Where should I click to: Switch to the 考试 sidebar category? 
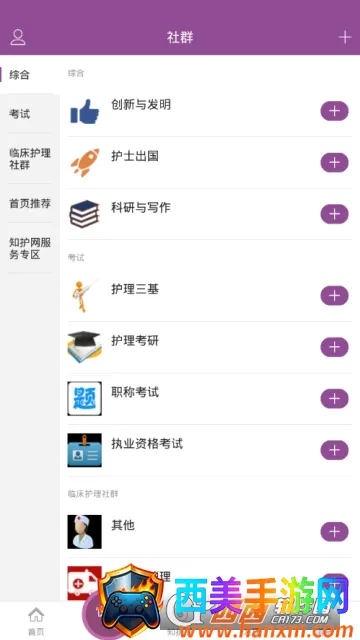click(30, 113)
